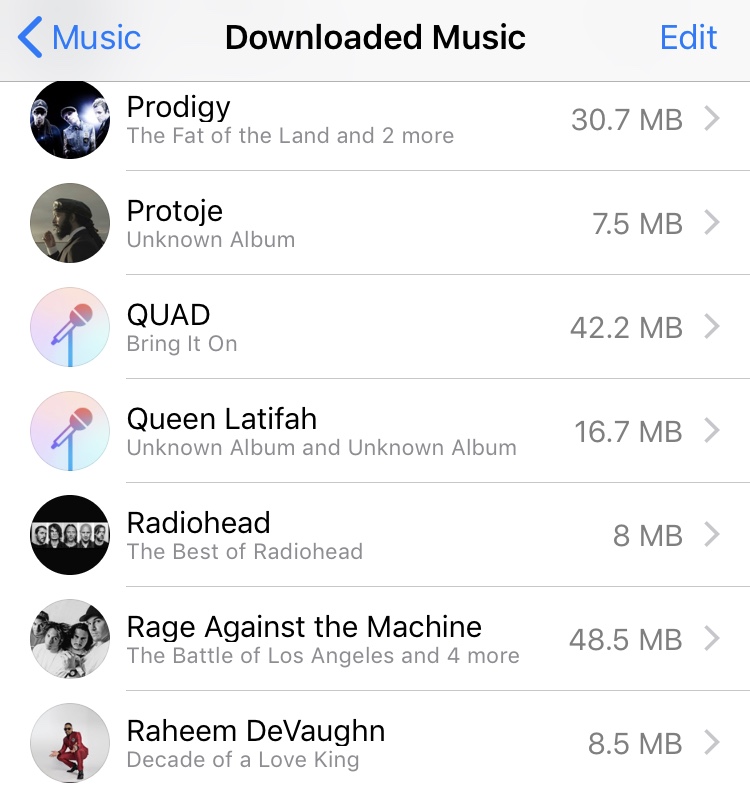The width and height of the screenshot is (750, 792).
Task: Go back to the Music settings
Action: [80, 38]
